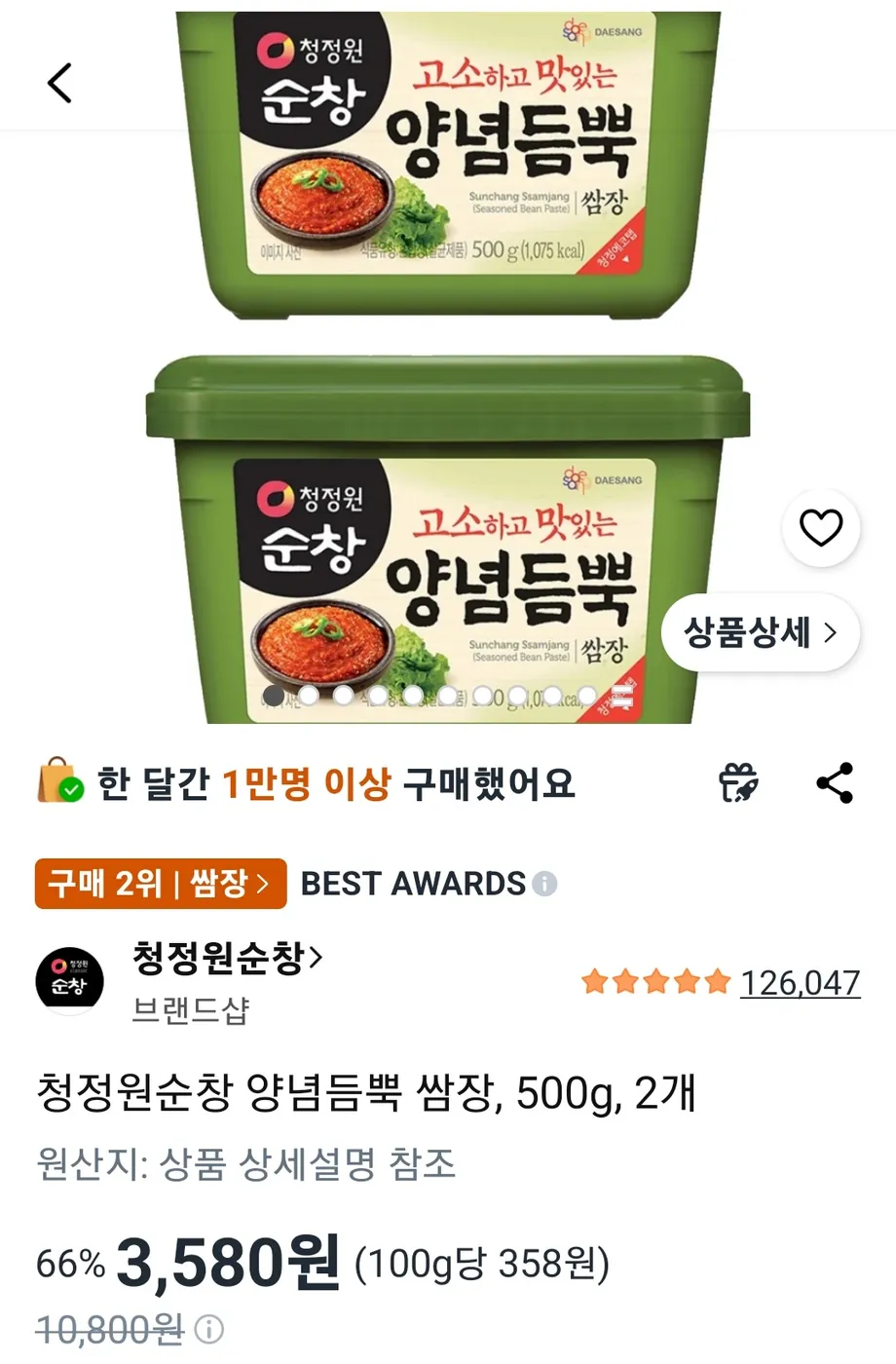Viewport: 896px width, 1364px height.
Task: Select the first carousel dot indicator
Action: [272, 696]
